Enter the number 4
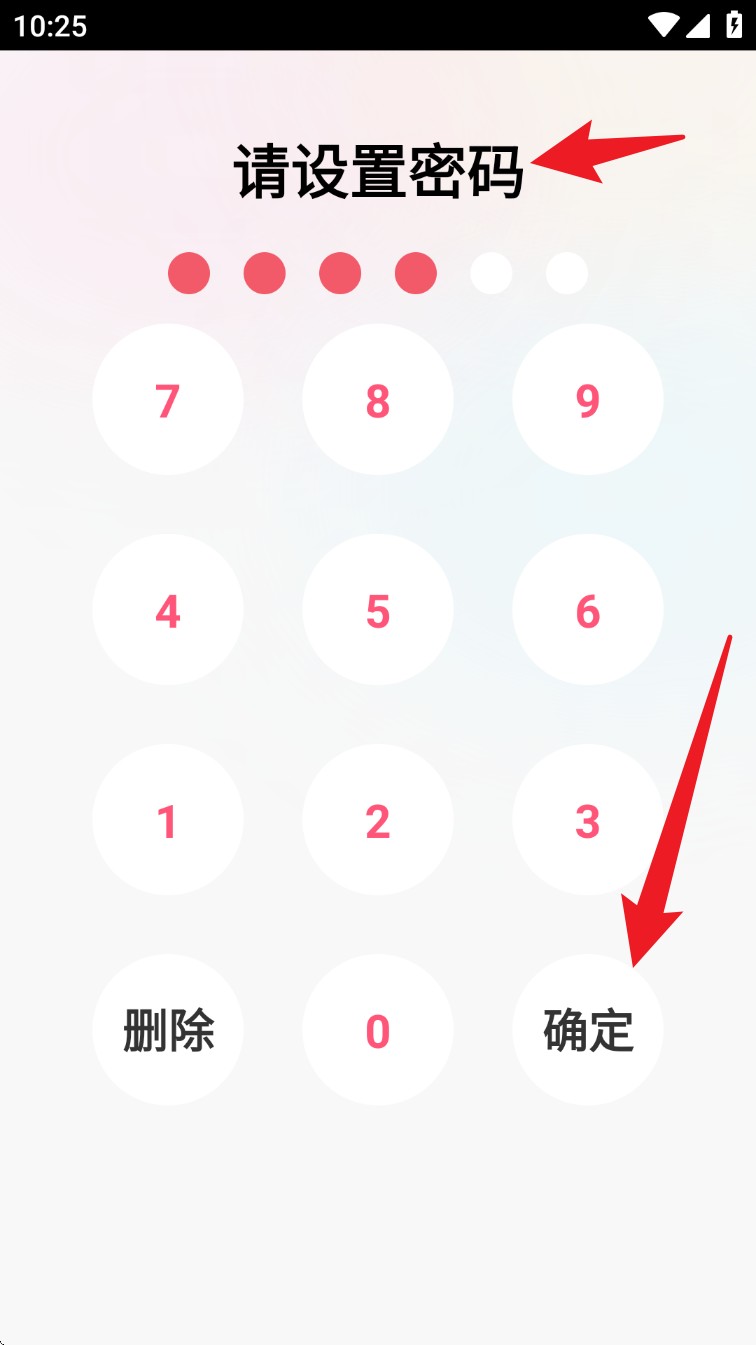 pos(167,610)
